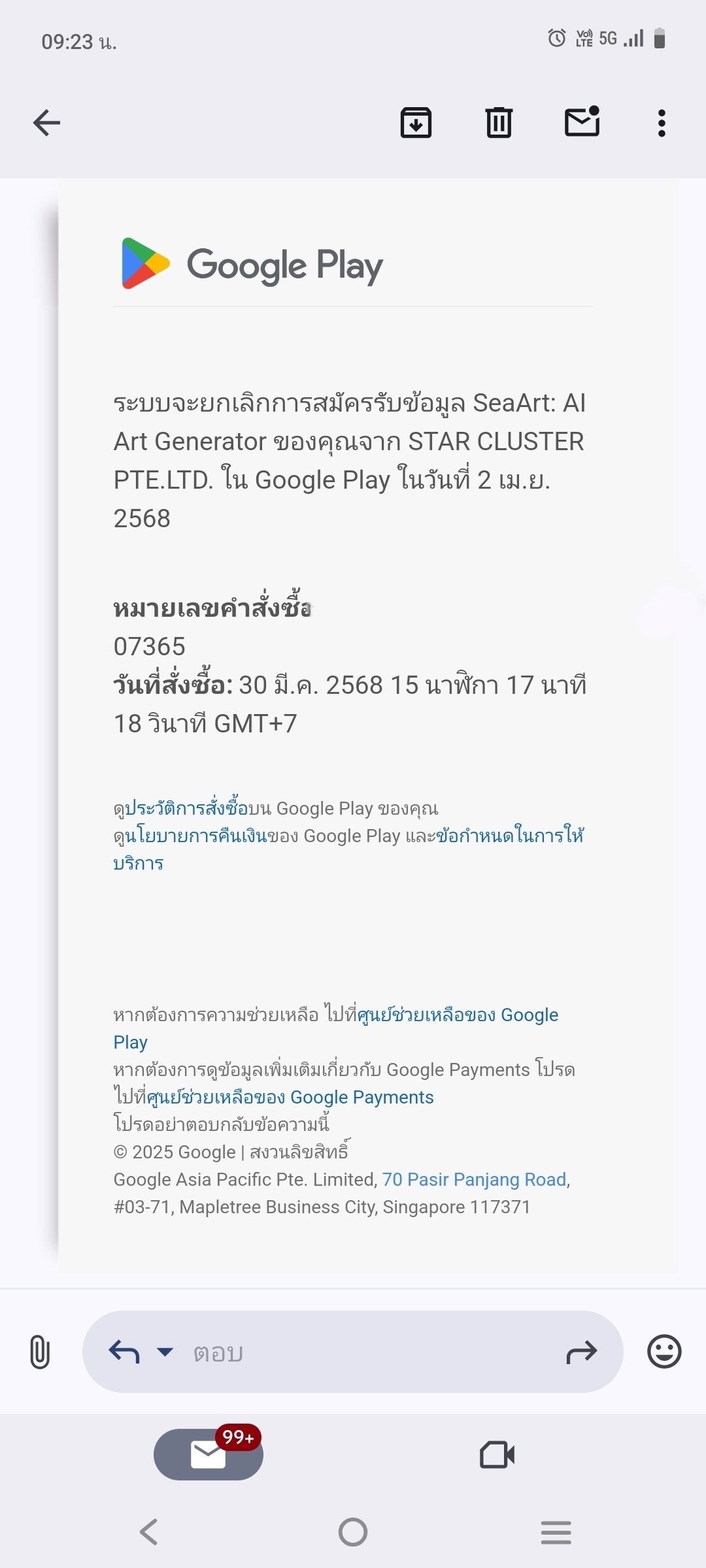Go back to the inbox

(x=46, y=123)
